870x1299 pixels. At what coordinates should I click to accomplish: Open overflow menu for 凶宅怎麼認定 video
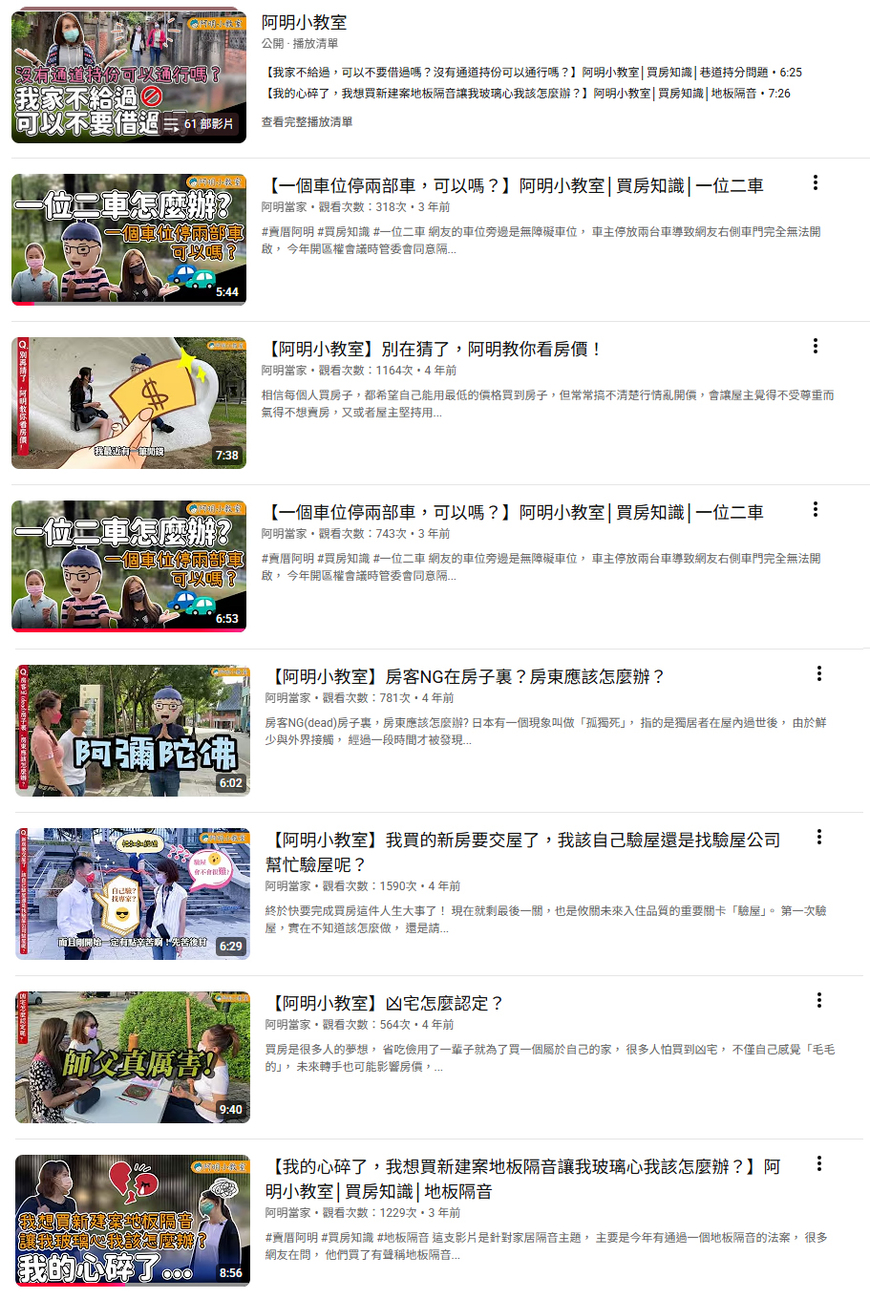[818, 1000]
